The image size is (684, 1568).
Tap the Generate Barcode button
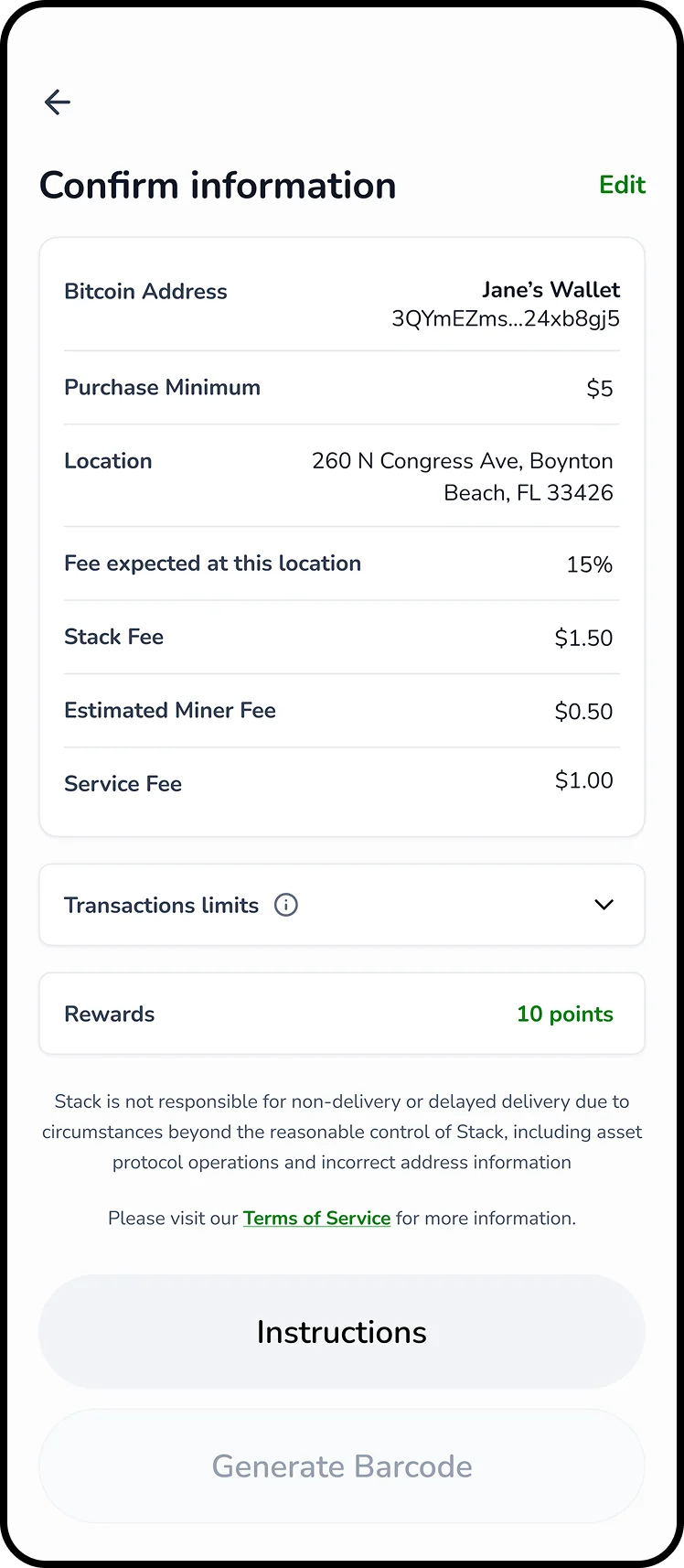pos(342,1466)
